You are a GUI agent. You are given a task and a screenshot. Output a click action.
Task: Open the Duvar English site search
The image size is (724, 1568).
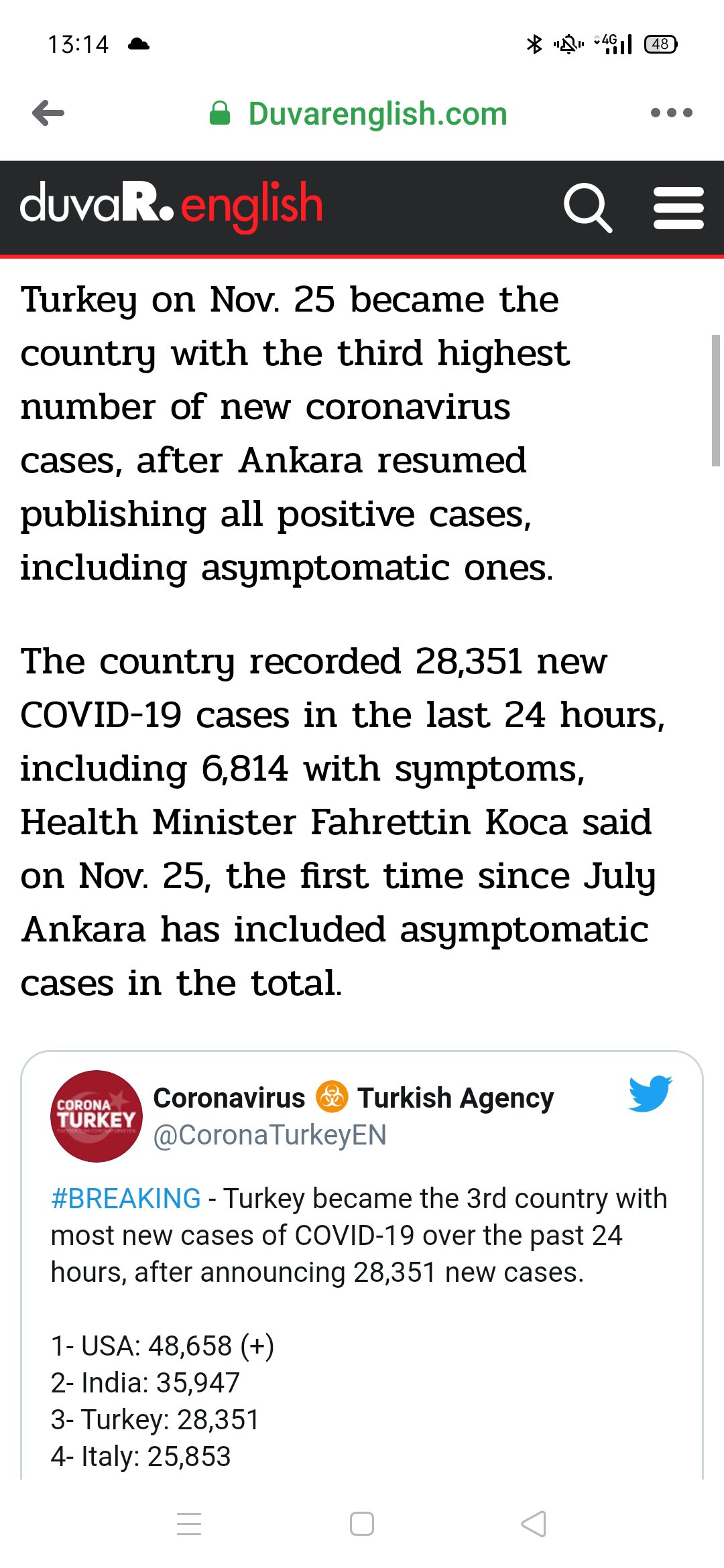click(587, 208)
